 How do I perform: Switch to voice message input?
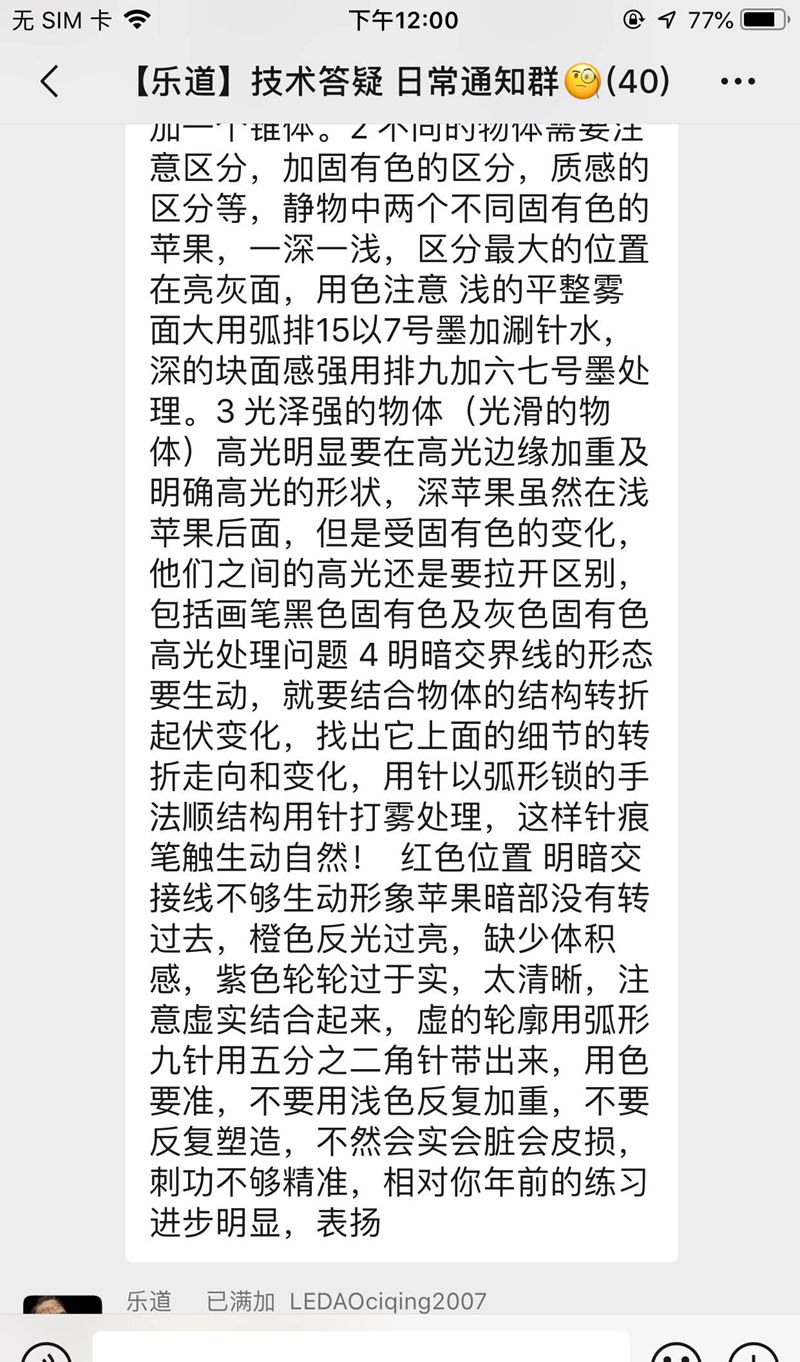(x=46, y=1354)
